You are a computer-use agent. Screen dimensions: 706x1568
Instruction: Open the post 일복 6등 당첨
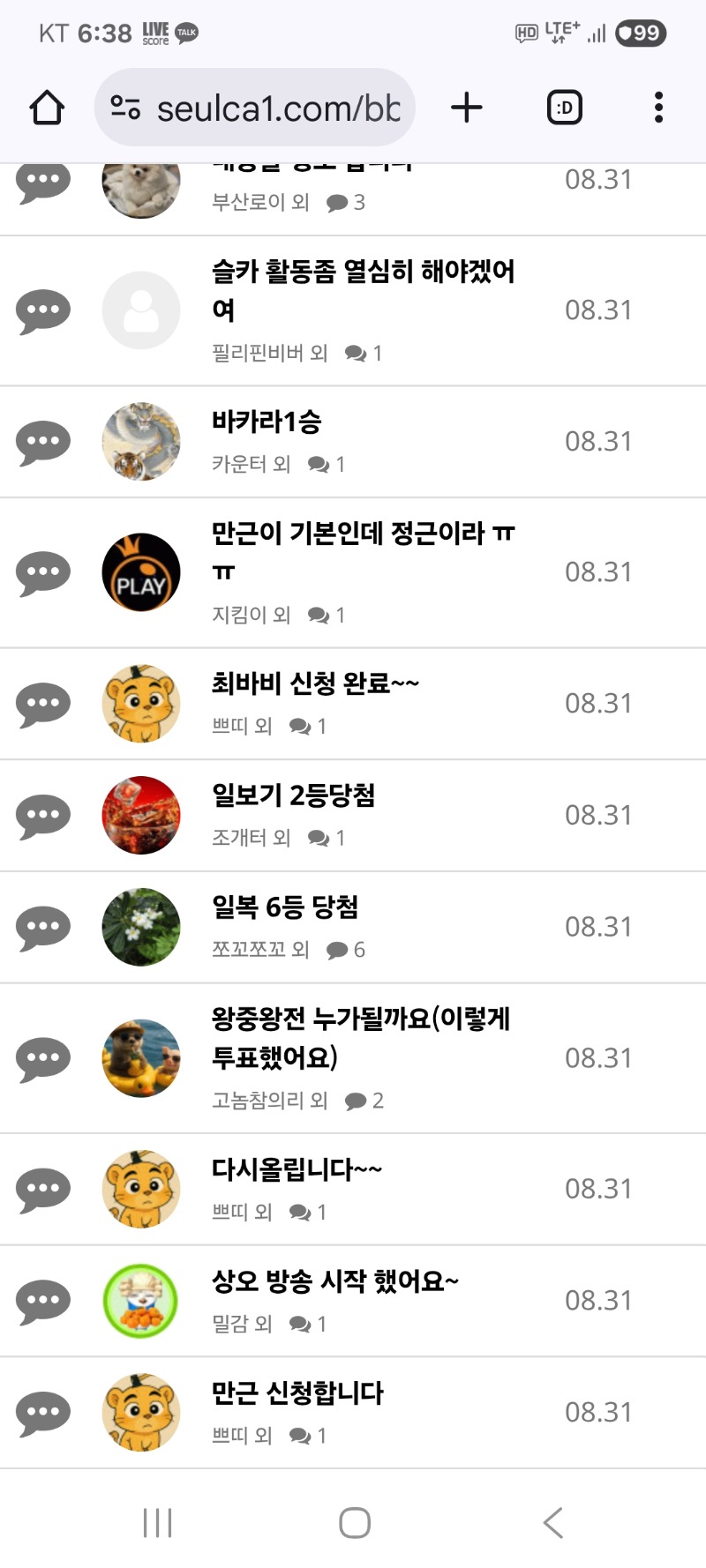click(x=285, y=907)
